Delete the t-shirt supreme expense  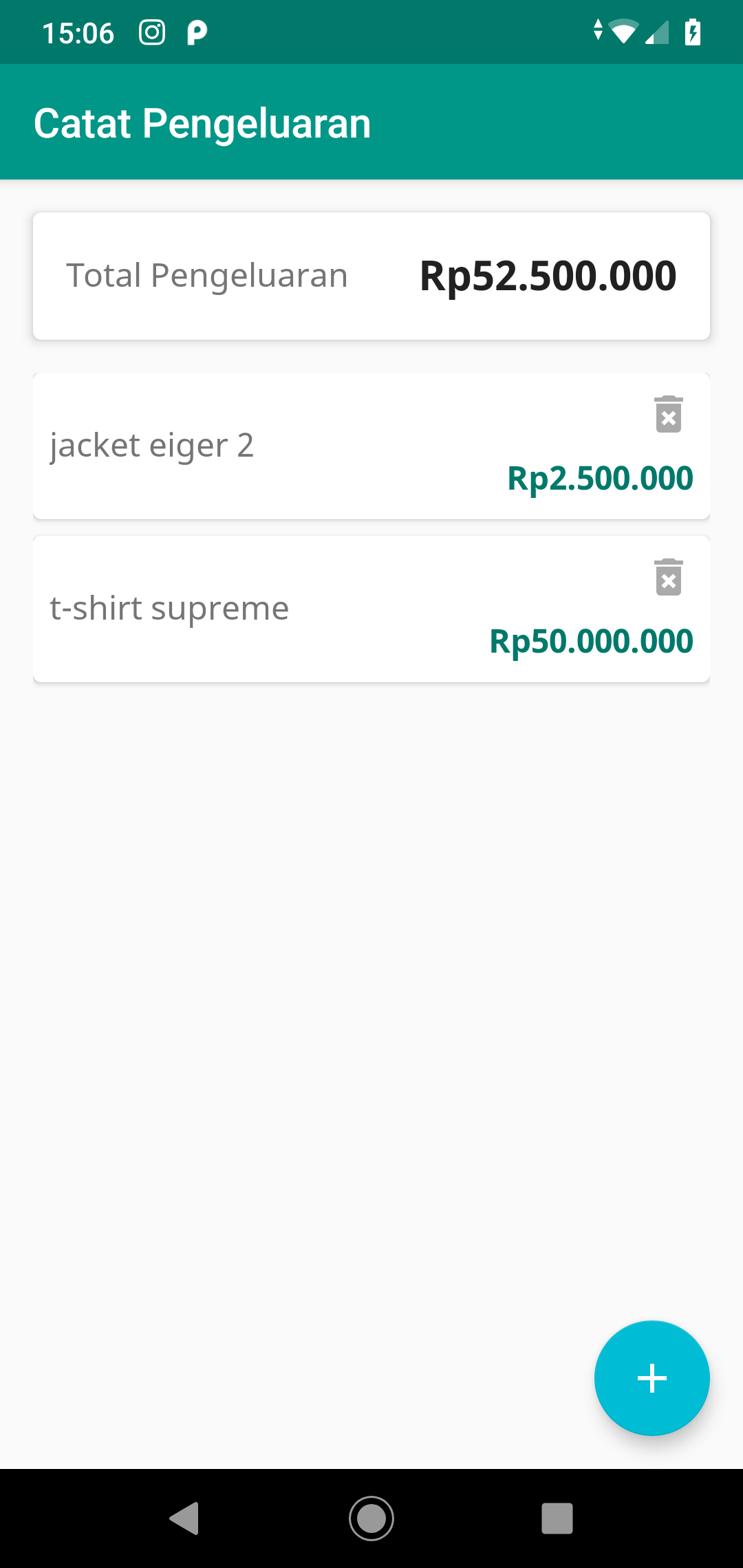(x=668, y=577)
